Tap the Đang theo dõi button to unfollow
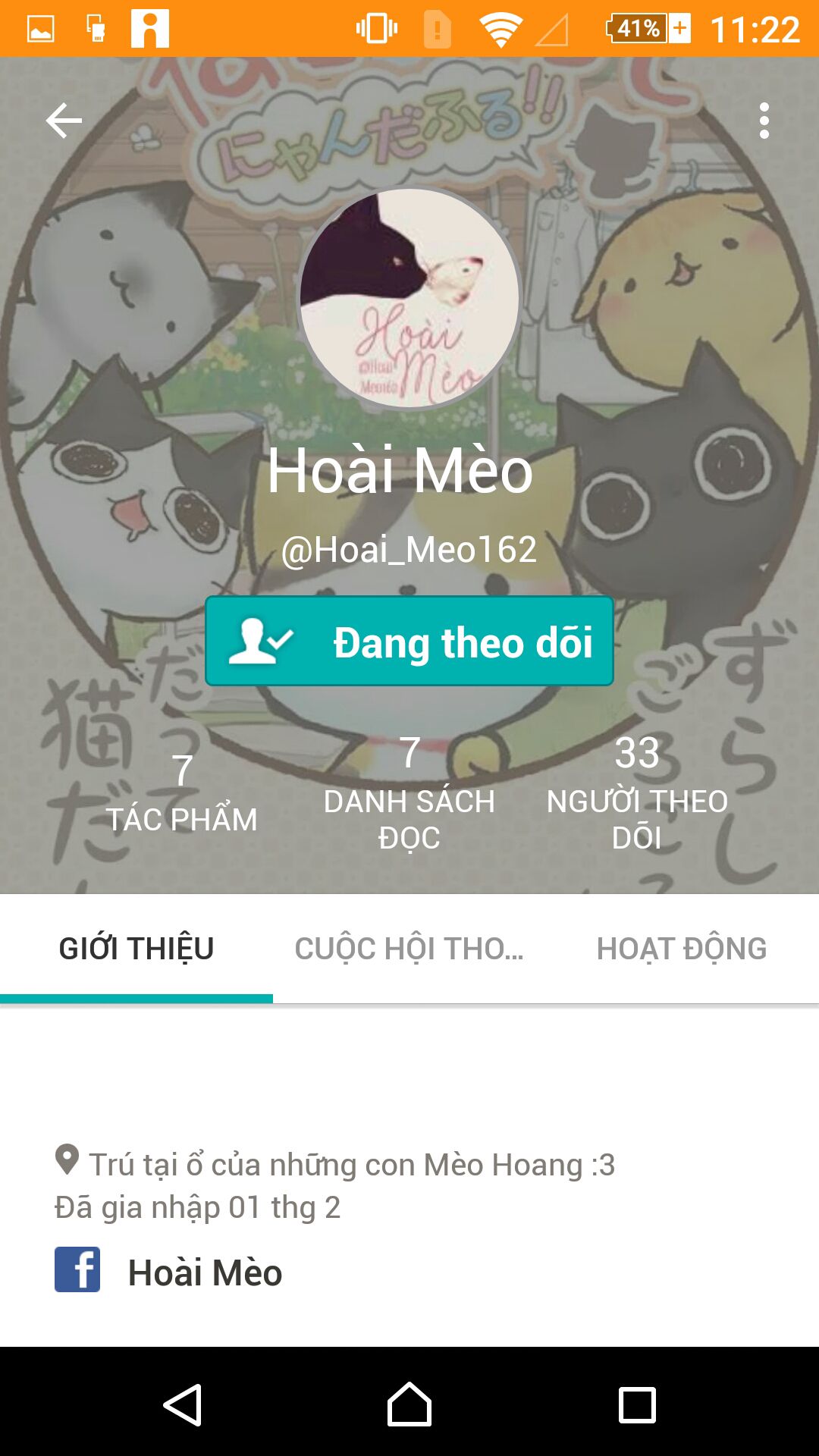 tap(409, 642)
